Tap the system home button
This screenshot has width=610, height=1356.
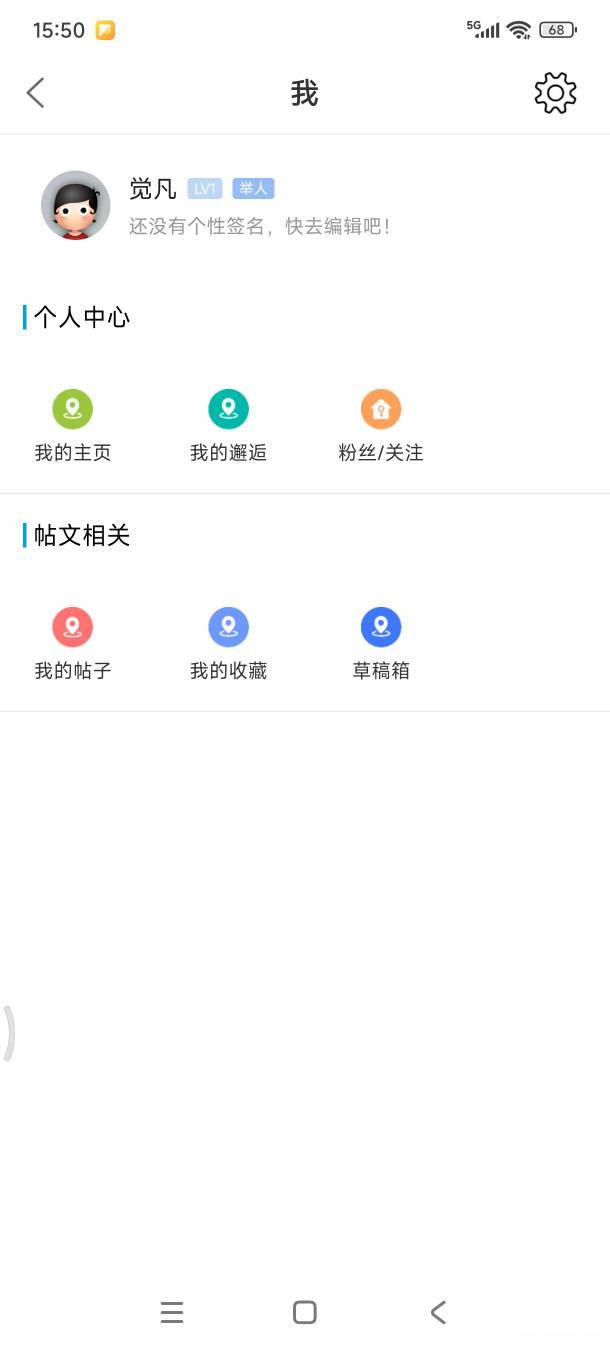click(x=305, y=1312)
